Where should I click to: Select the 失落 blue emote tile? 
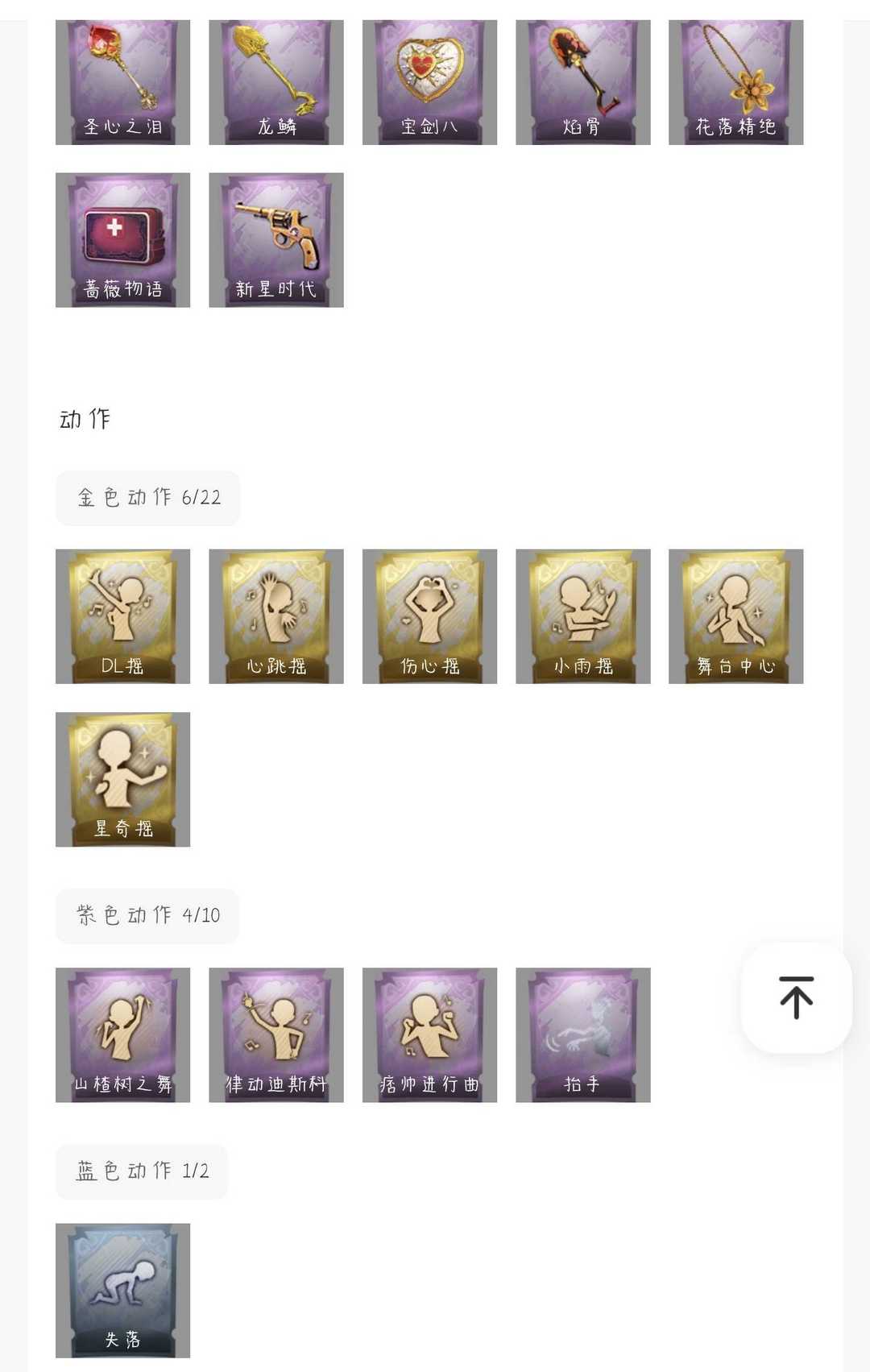(122, 1290)
